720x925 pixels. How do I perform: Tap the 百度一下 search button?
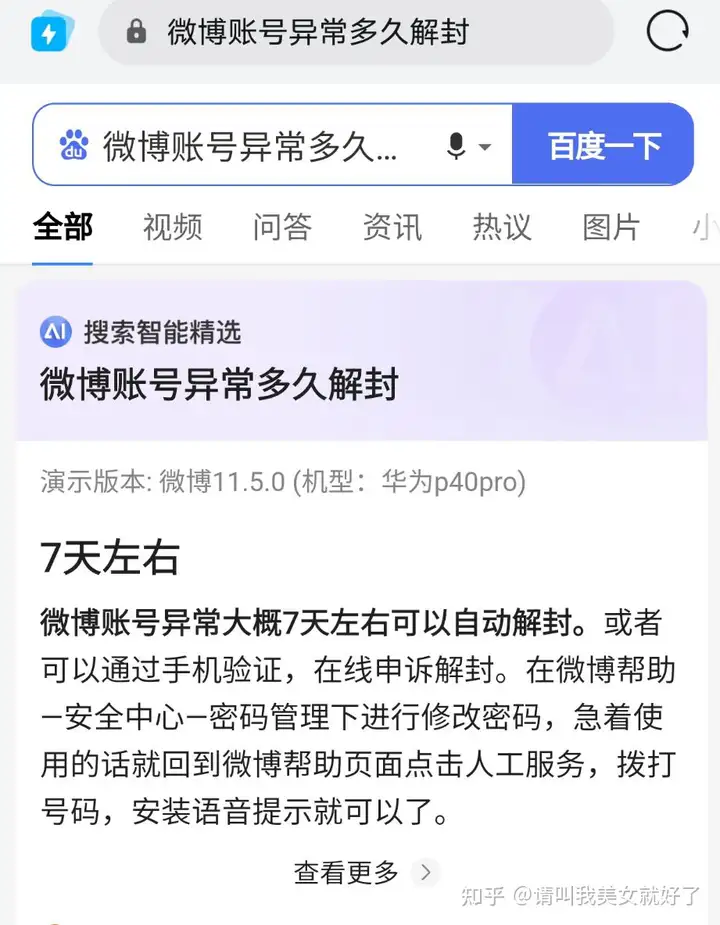(x=603, y=146)
